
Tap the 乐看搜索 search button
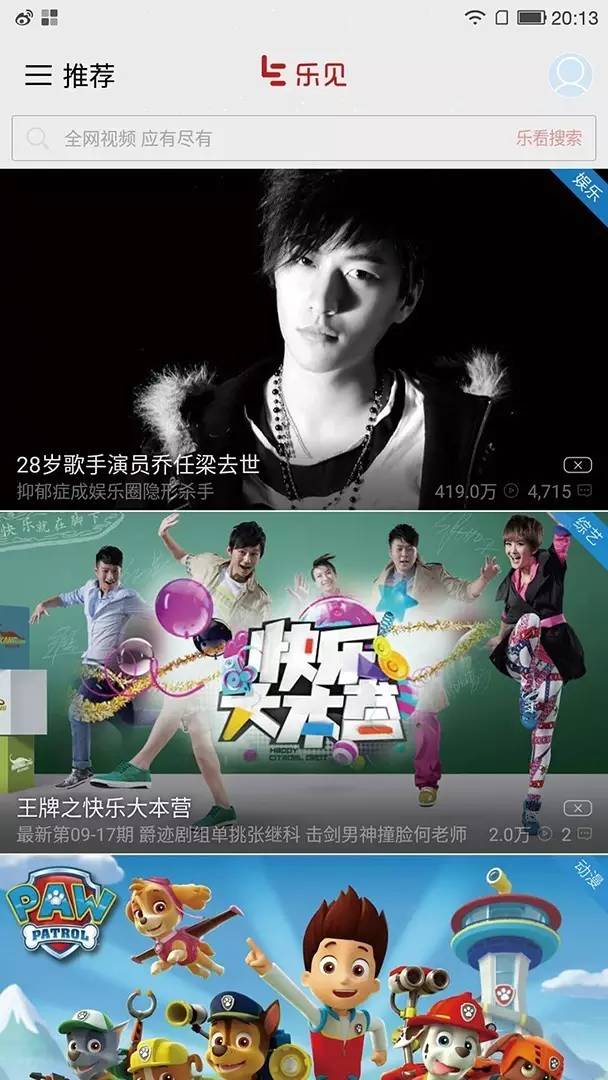tap(548, 138)
